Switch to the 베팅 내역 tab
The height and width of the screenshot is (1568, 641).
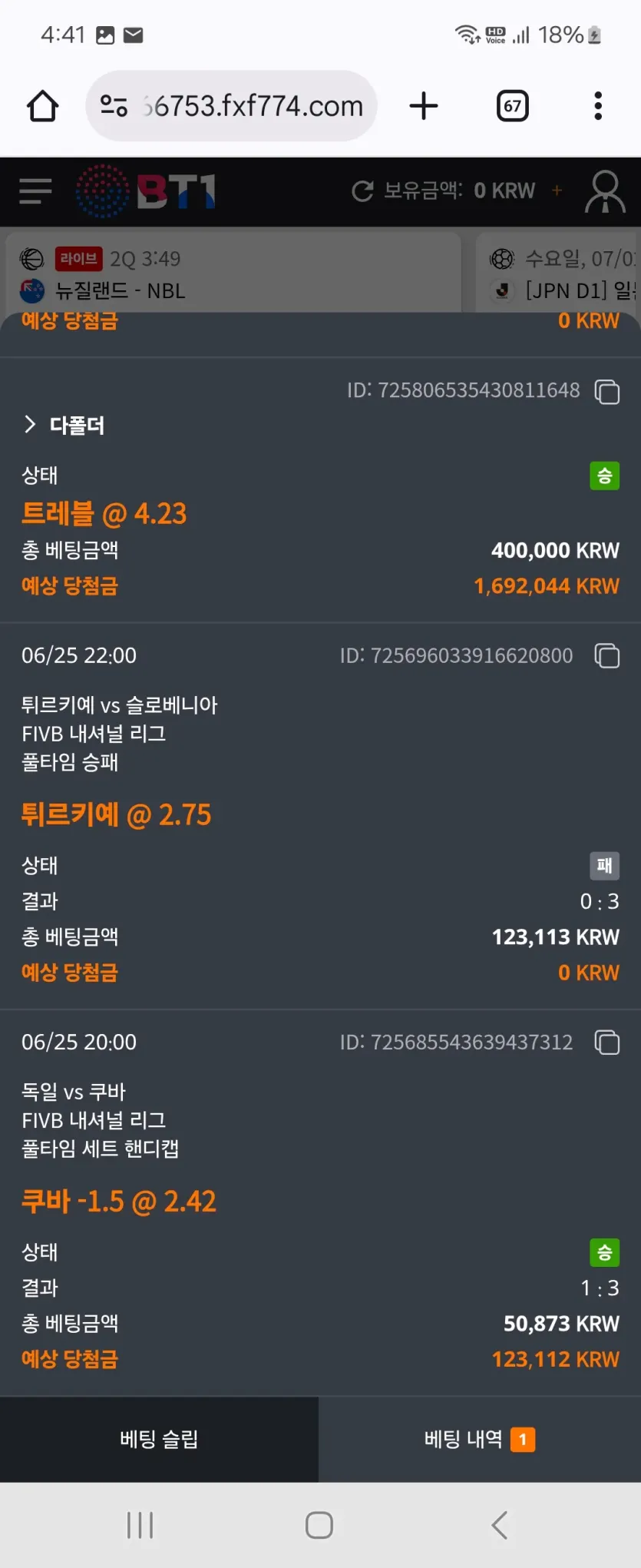pyautogui.click(x=480, y=1439)
